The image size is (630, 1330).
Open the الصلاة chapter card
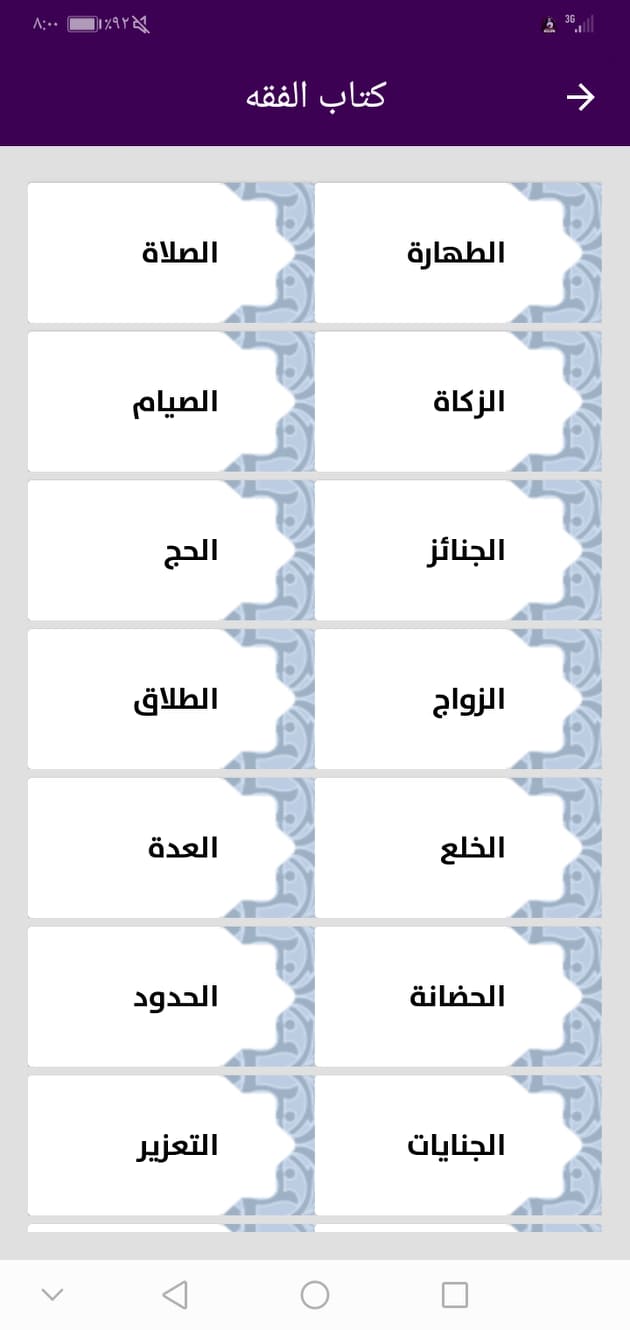point(171,253)
